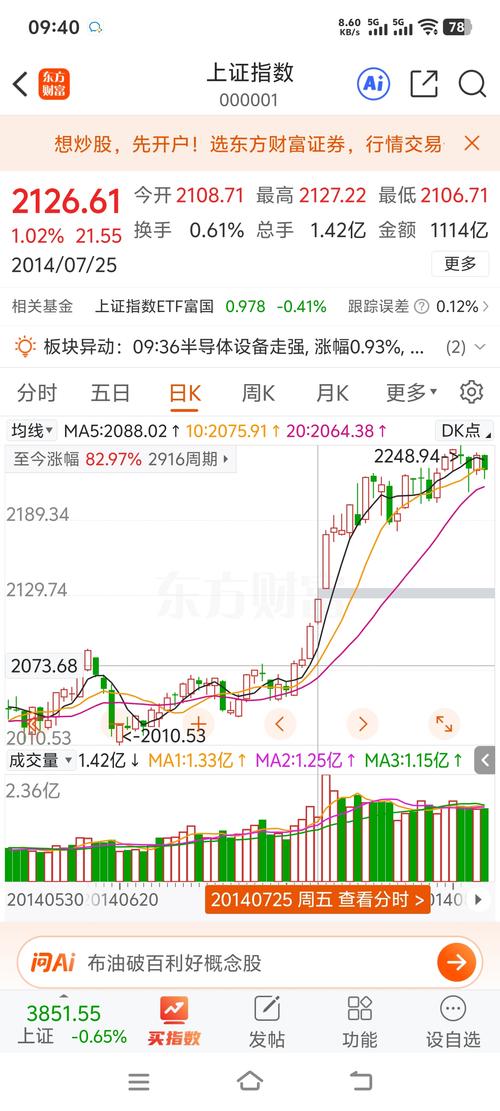The height and width of the screenshot is (1111, 500).
Task: Dismiss the account opening banner
Action: click(x=472, y=144)
